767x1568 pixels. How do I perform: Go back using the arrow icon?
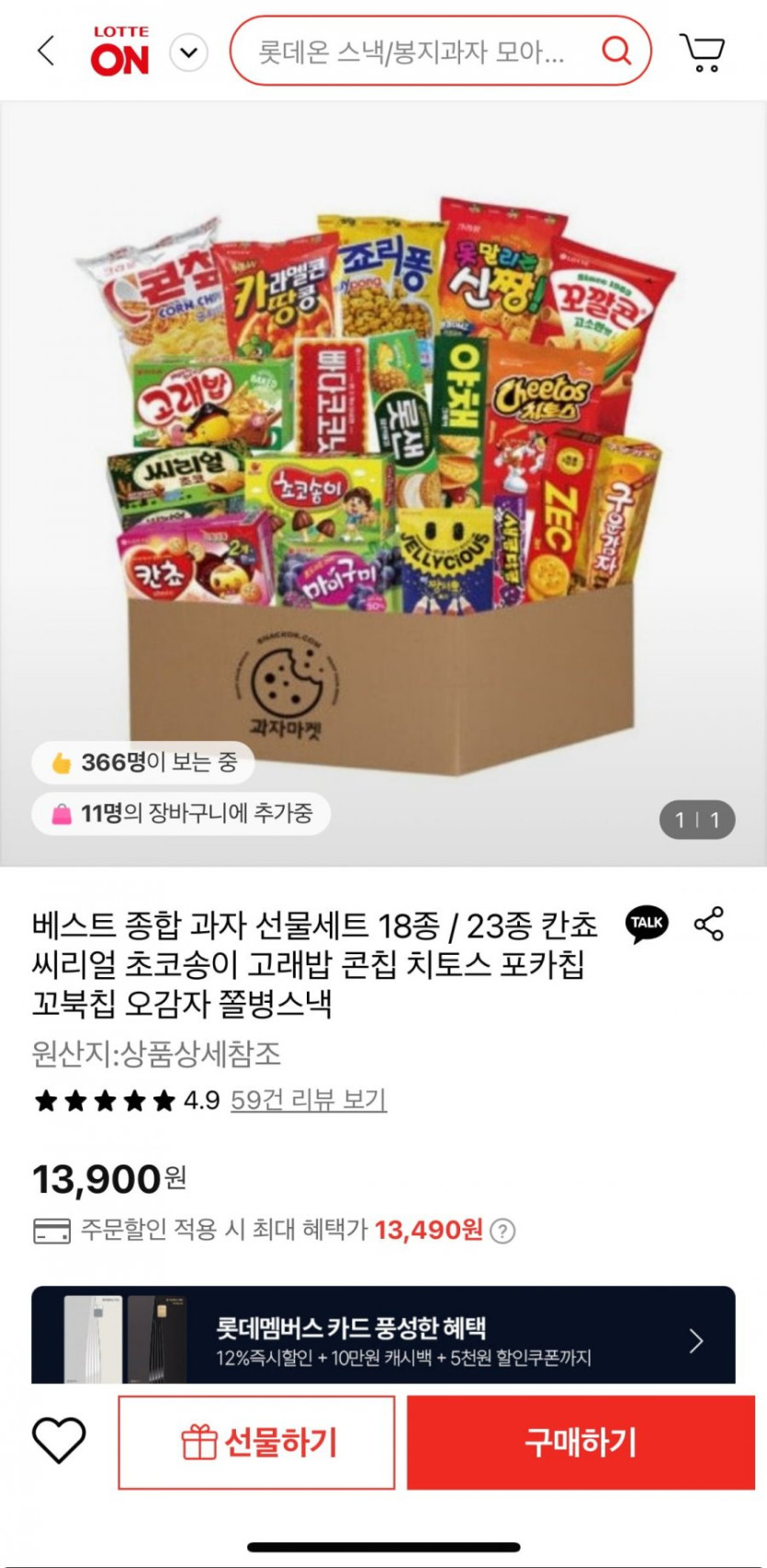(46, 51)
